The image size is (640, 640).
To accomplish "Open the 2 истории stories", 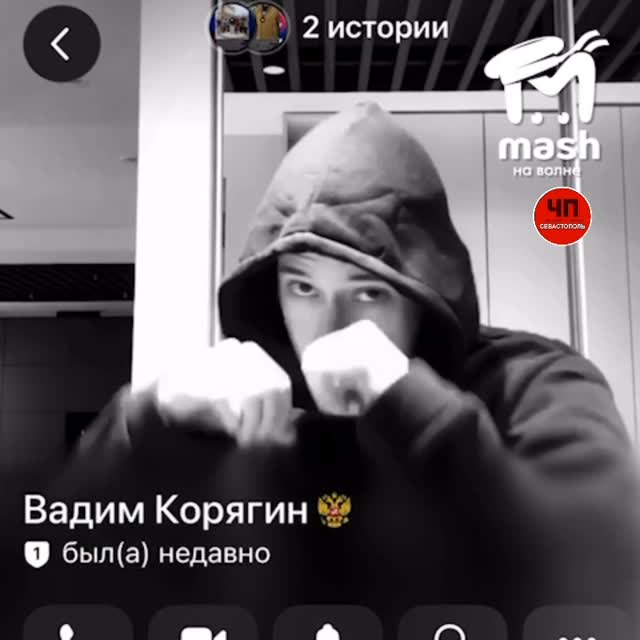I will 330,27.
